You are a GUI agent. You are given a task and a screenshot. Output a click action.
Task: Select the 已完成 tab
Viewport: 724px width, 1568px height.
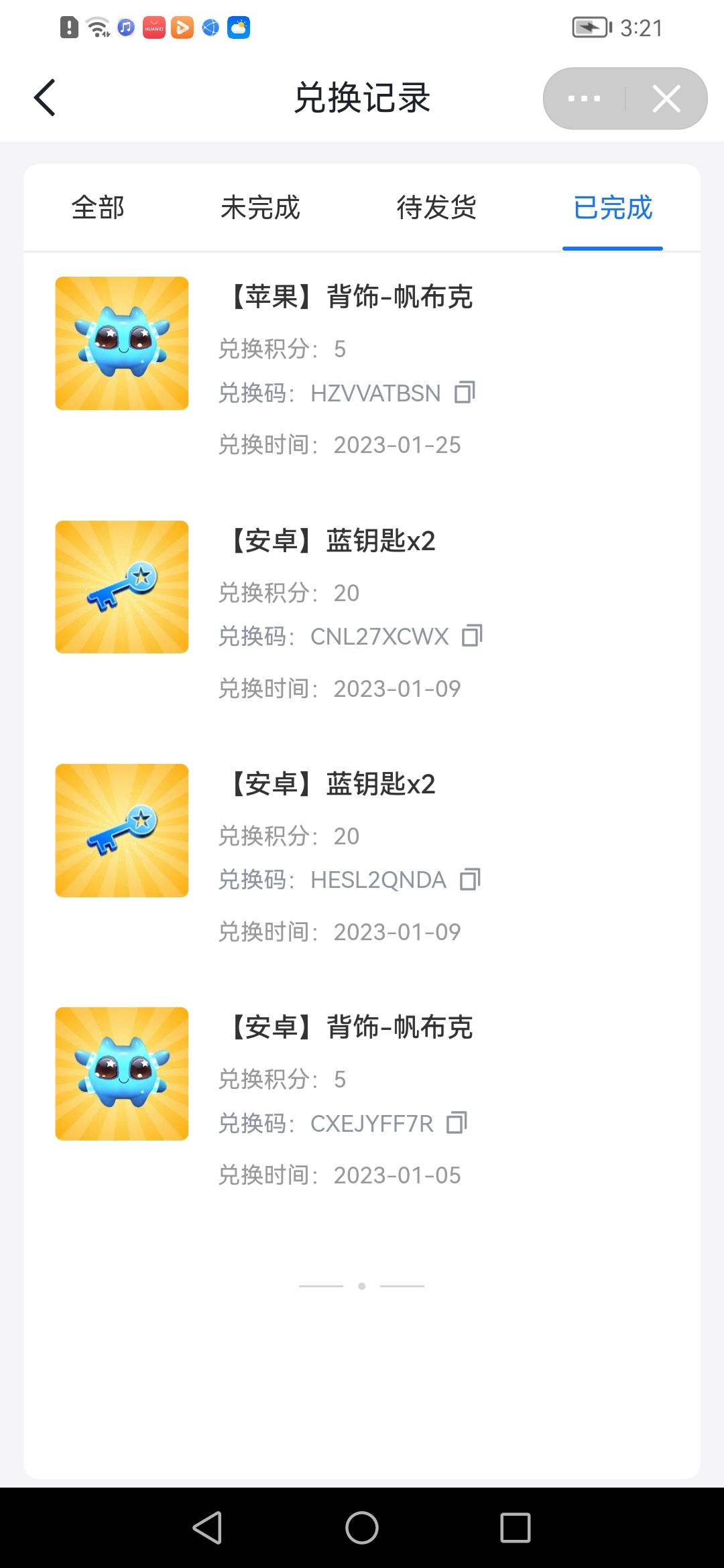coord(613,208)
